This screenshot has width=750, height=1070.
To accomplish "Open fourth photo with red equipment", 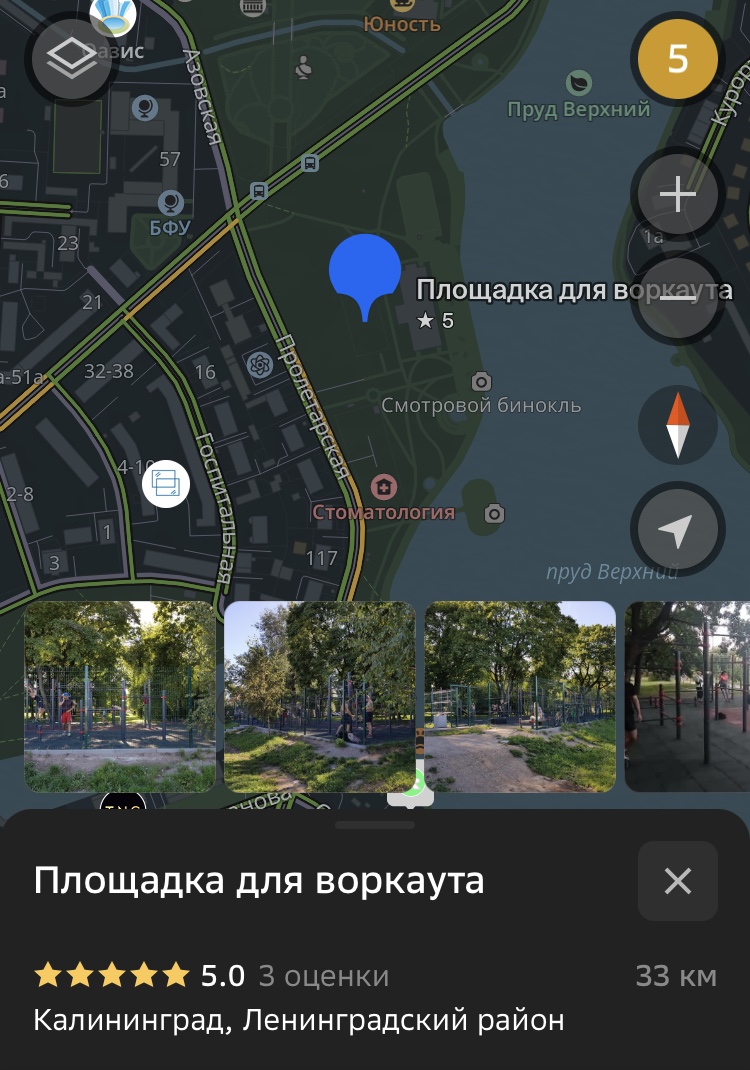I will tap(690, 696).
